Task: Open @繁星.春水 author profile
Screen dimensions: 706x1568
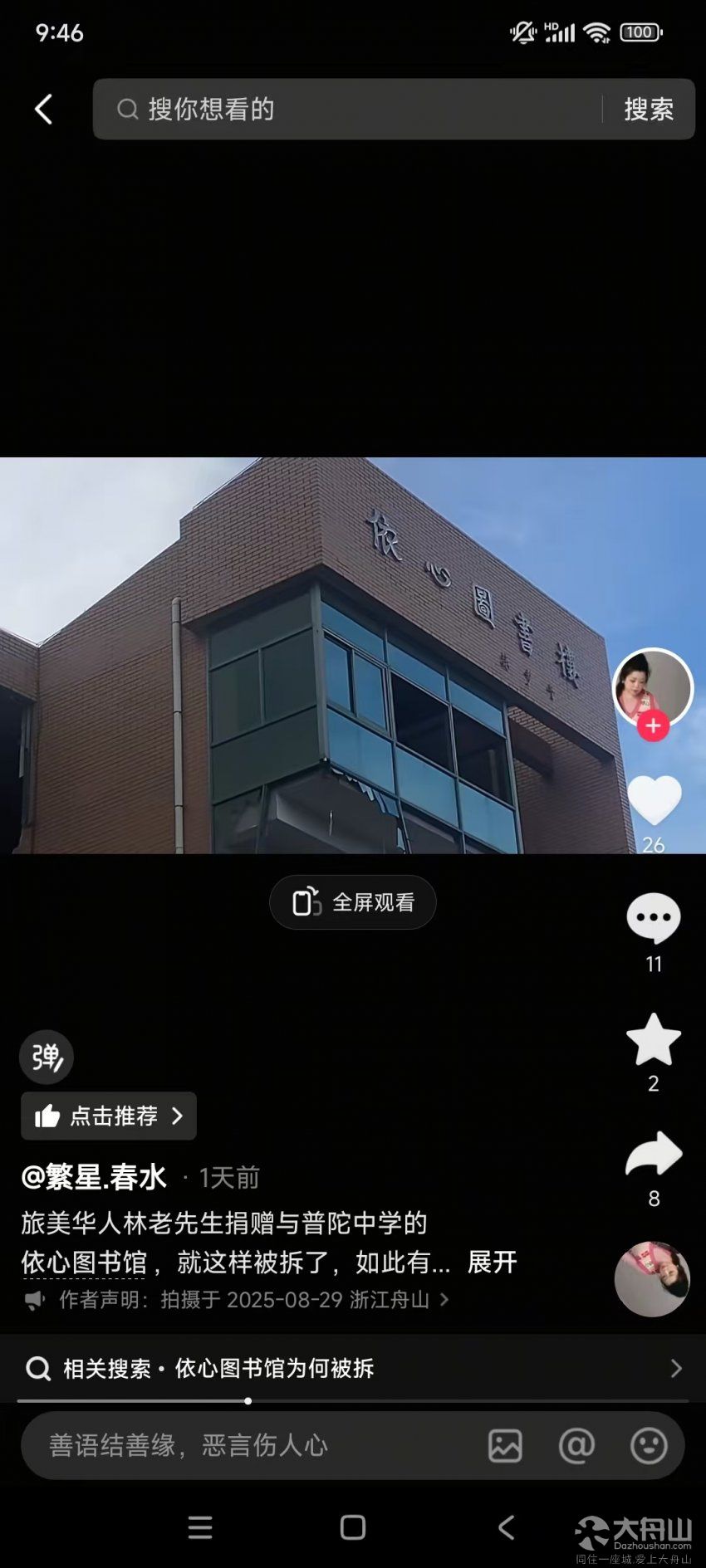Action: (94, 1177)
